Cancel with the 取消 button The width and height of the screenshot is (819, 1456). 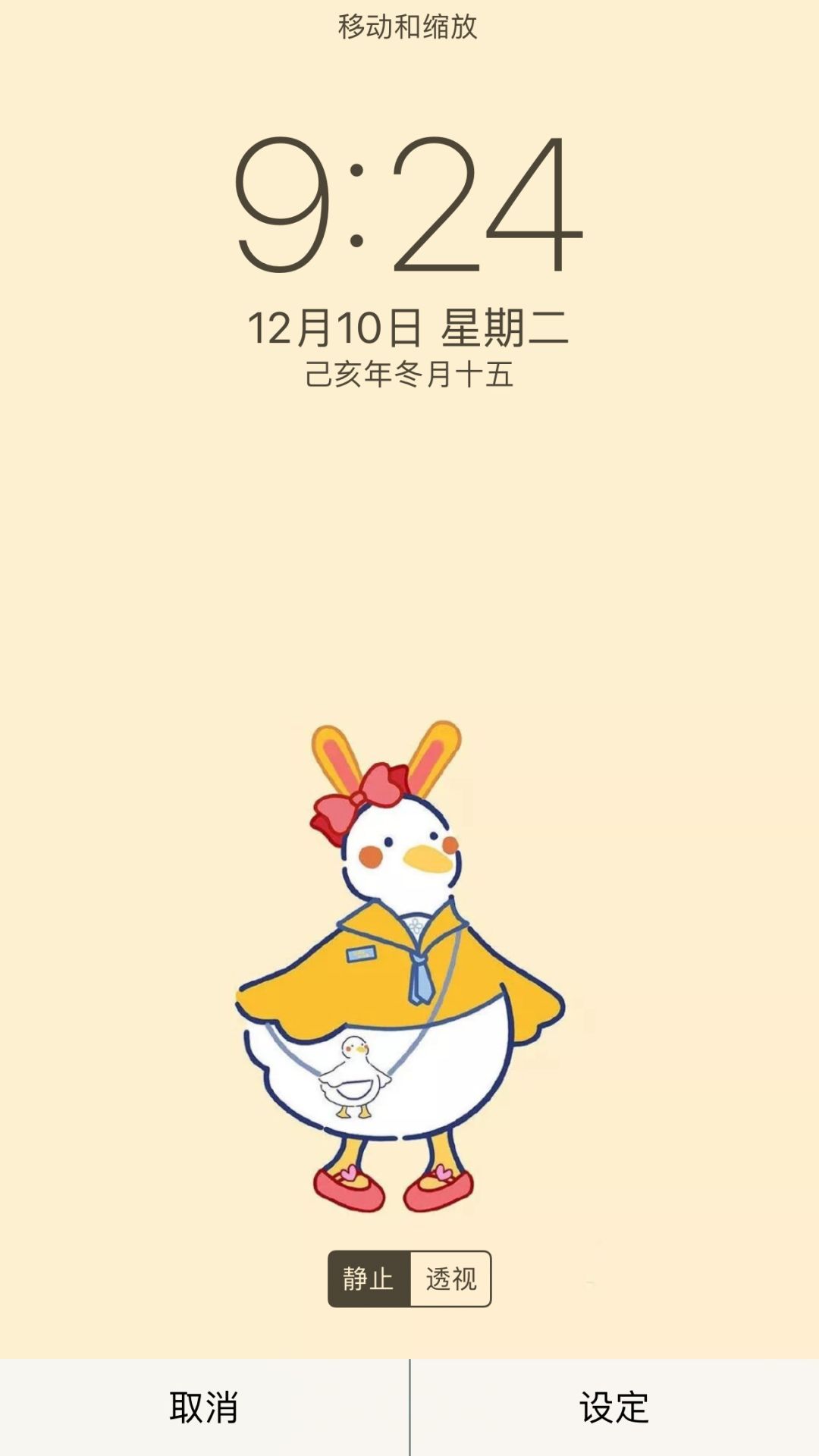204,1407
